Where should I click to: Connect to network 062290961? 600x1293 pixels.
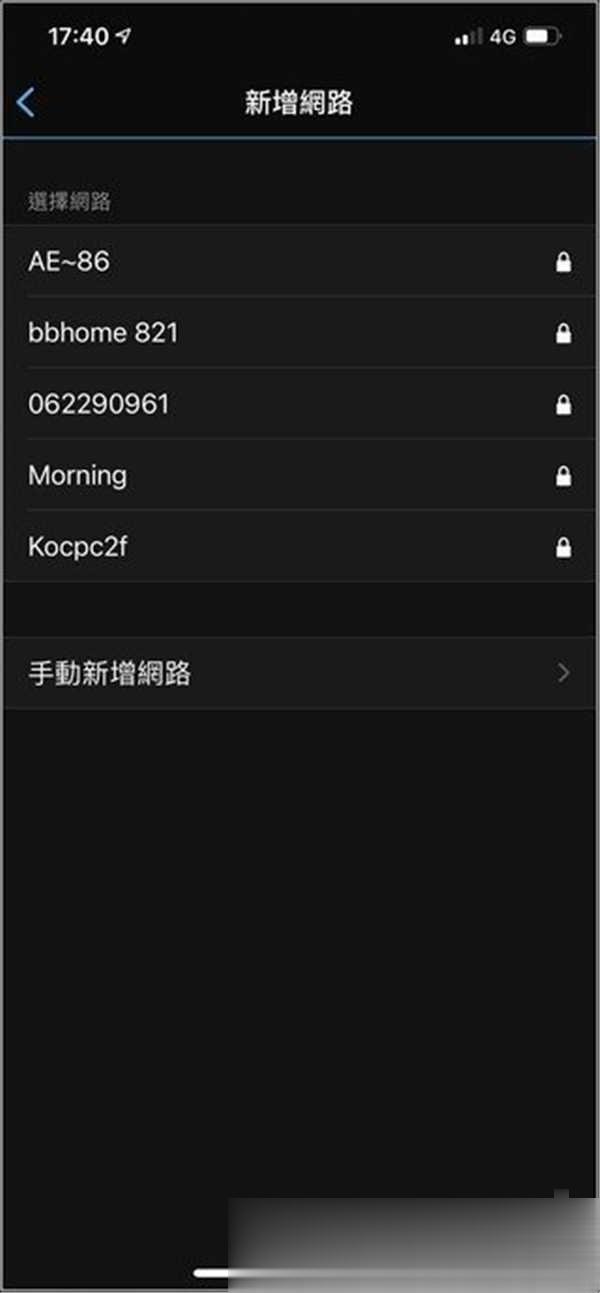300,404
